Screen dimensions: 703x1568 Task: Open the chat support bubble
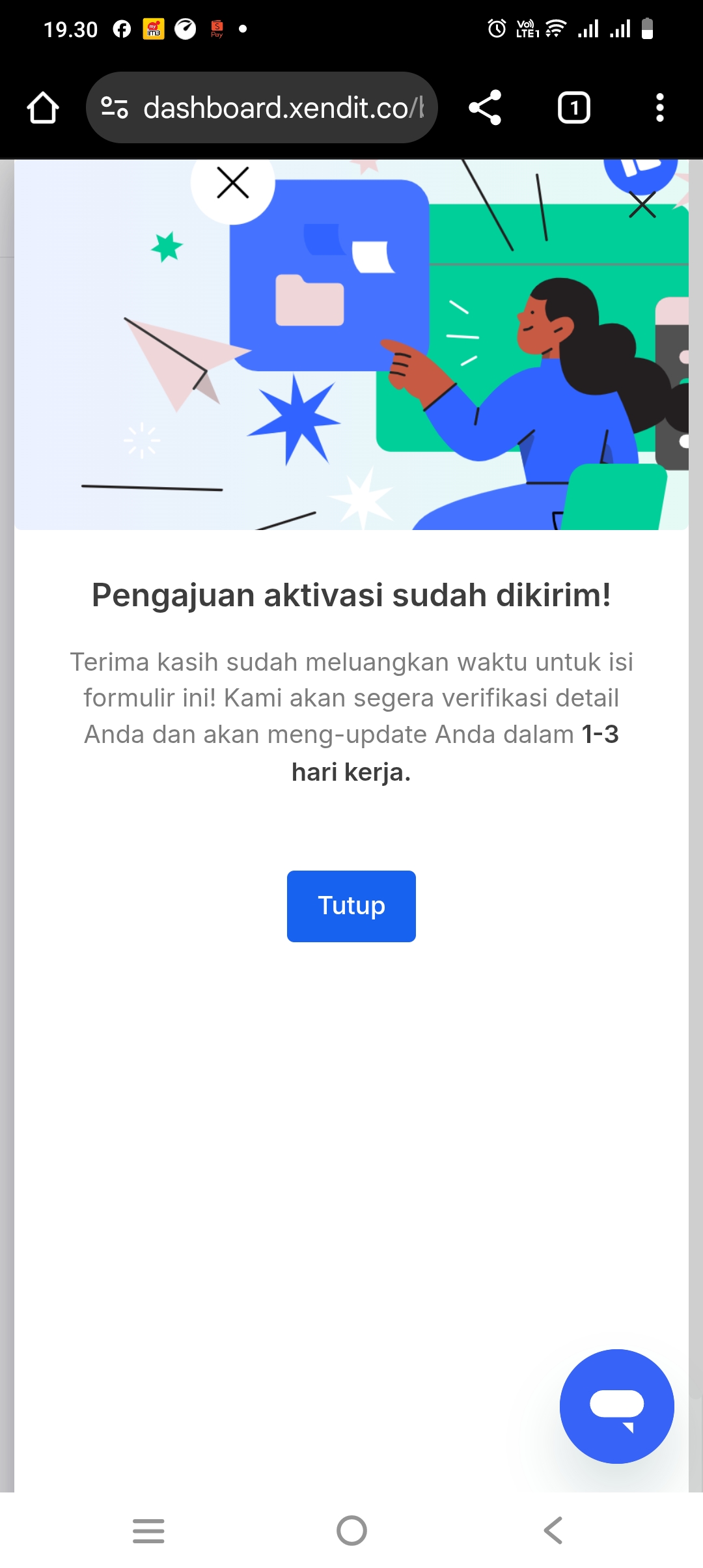coord(616,1406)
